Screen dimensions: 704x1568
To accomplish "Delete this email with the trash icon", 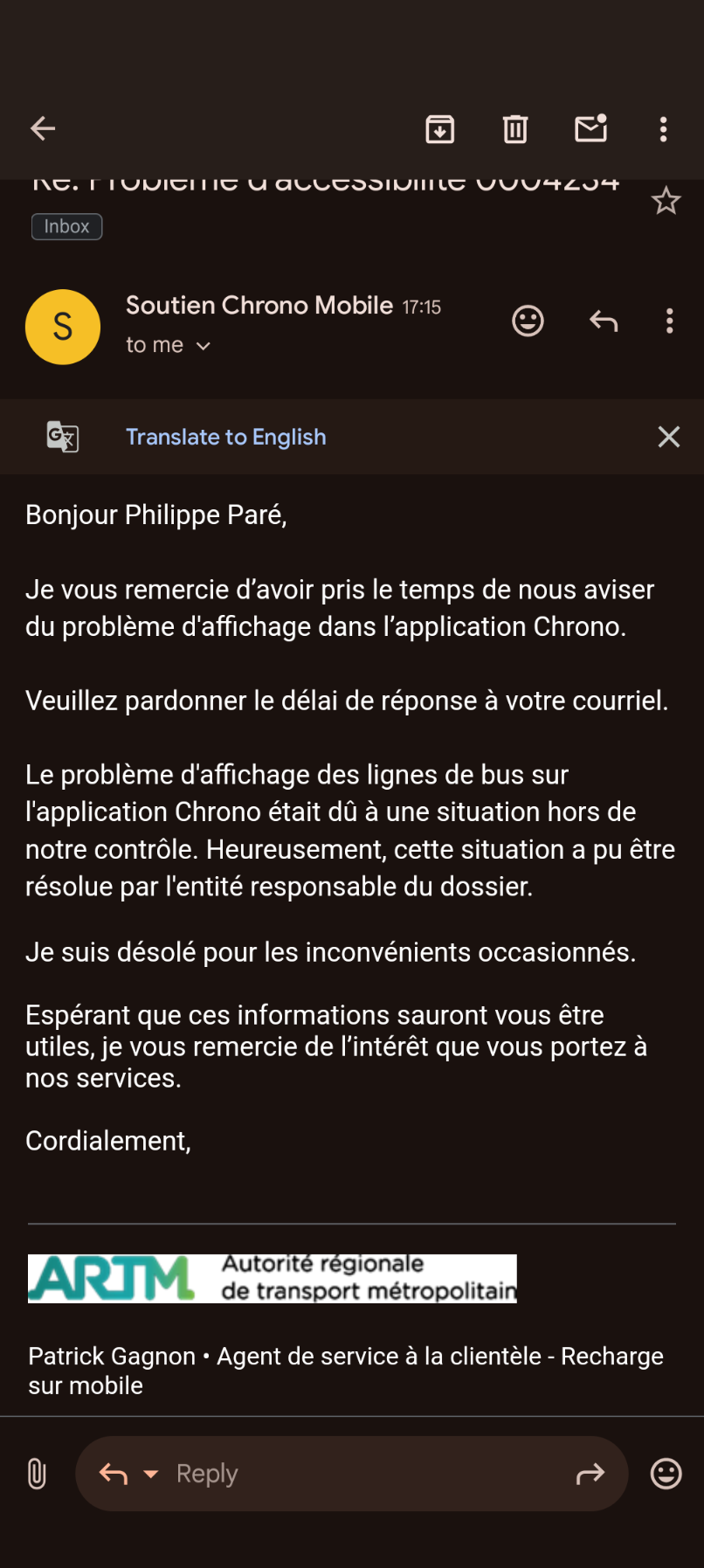I will click(515, 129).
